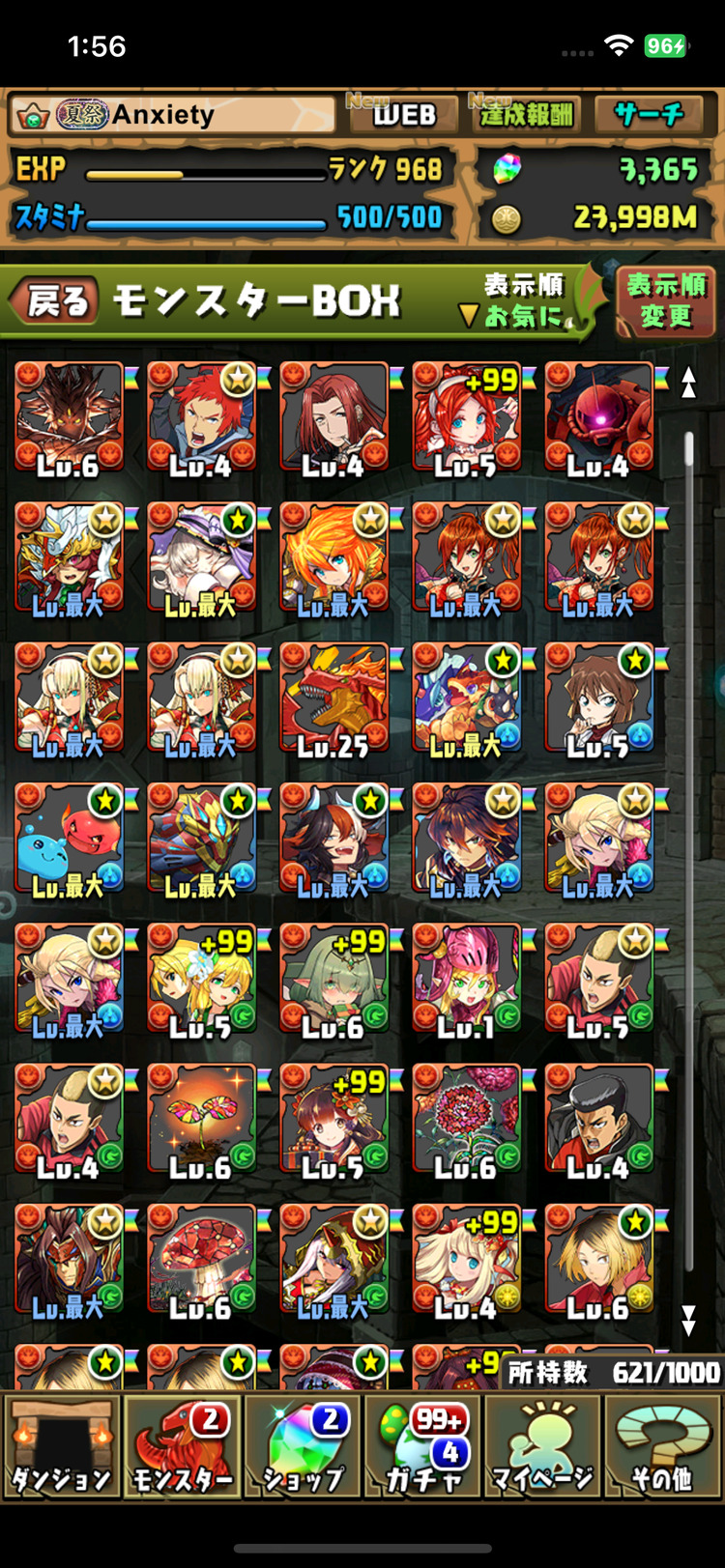The image size is (725, 1568).
Task: Jump to bottom with the down arrow
Action: [x=688, y=1320]
